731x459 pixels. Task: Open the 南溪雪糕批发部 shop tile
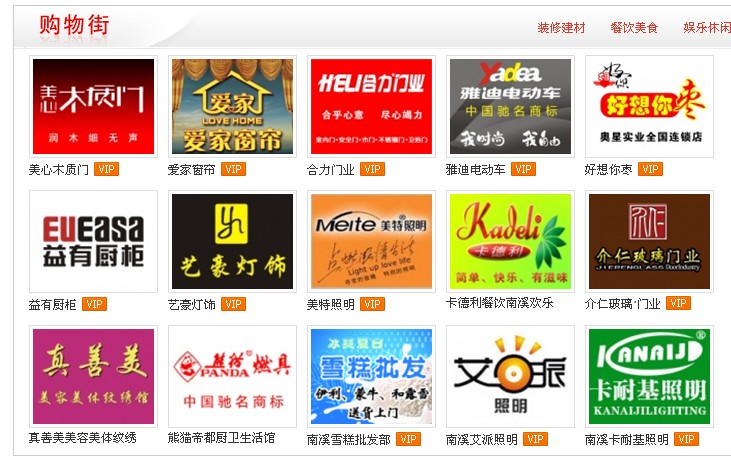click(371, 376)
